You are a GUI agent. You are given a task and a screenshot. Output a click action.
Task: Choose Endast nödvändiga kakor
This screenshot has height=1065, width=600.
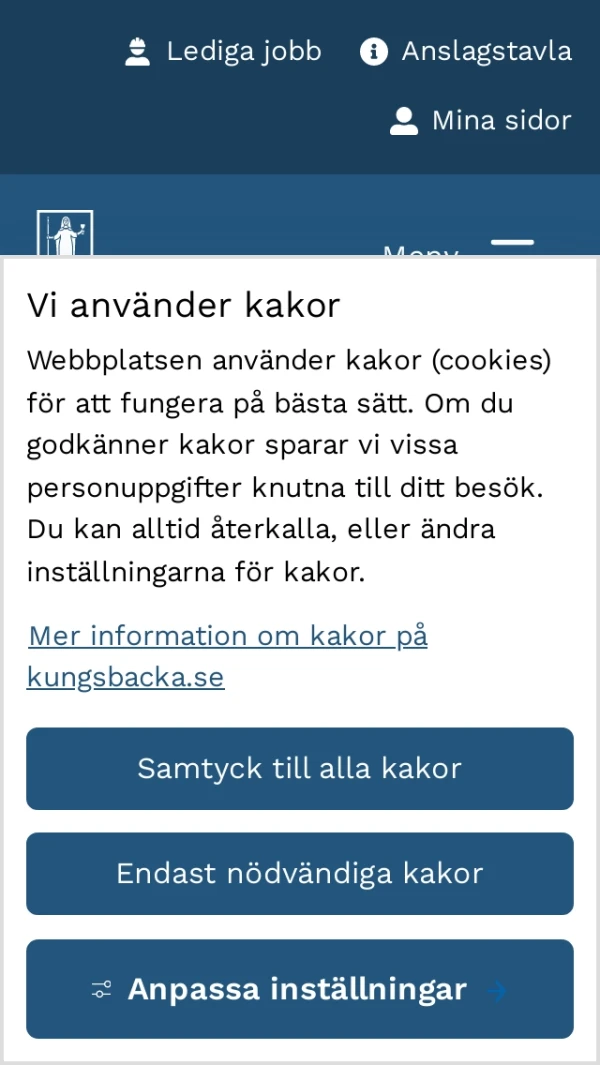click(x=300, y=873)
